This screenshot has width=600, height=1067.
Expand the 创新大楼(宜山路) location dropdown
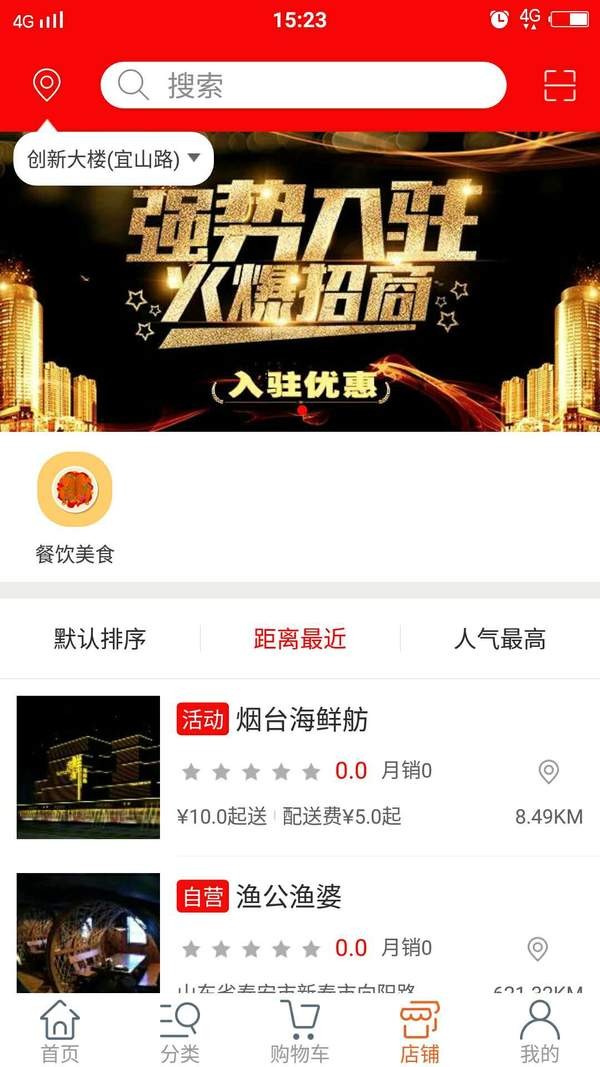tap(114, 159)
